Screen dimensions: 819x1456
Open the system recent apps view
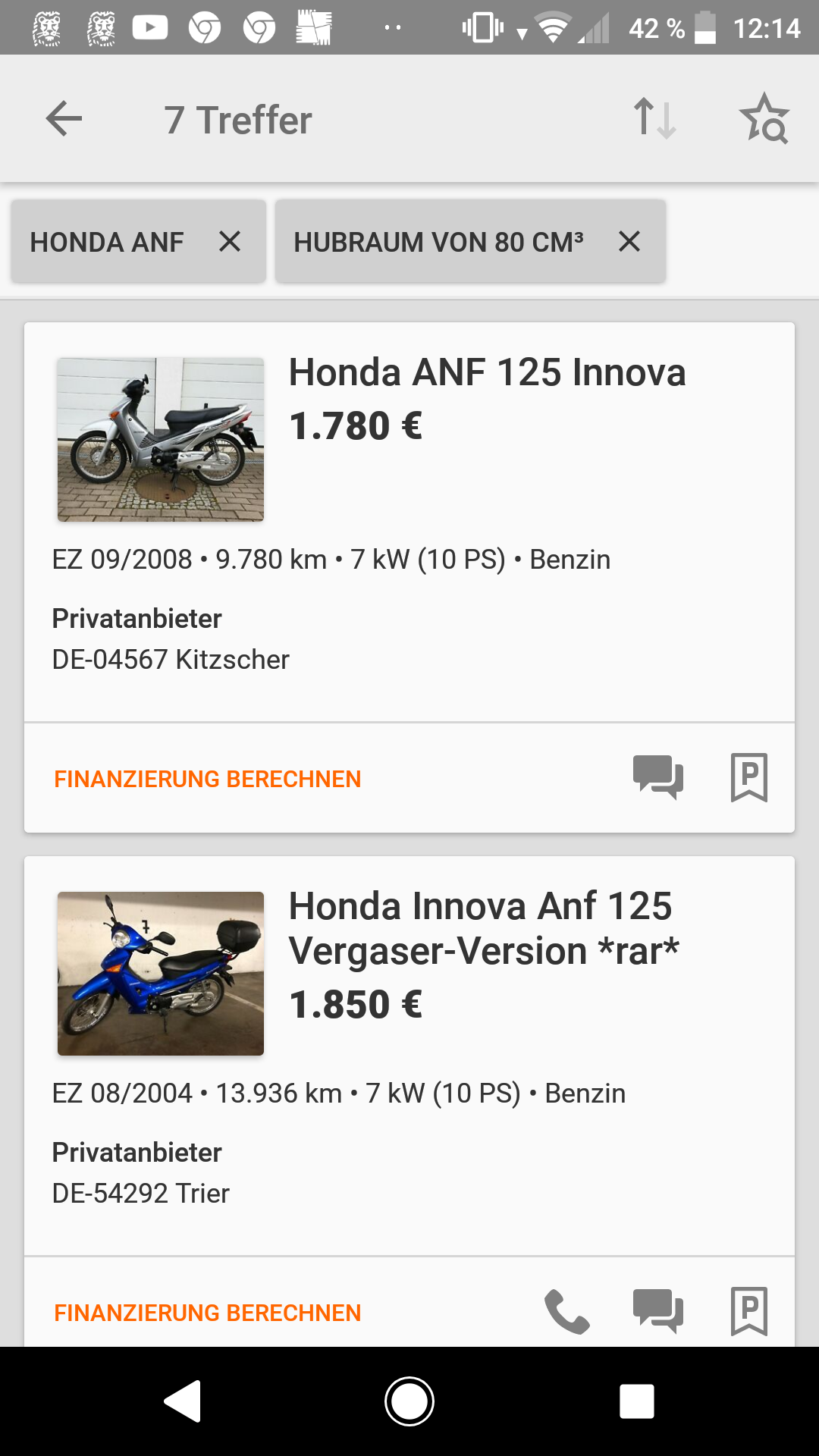point(636,1401)
